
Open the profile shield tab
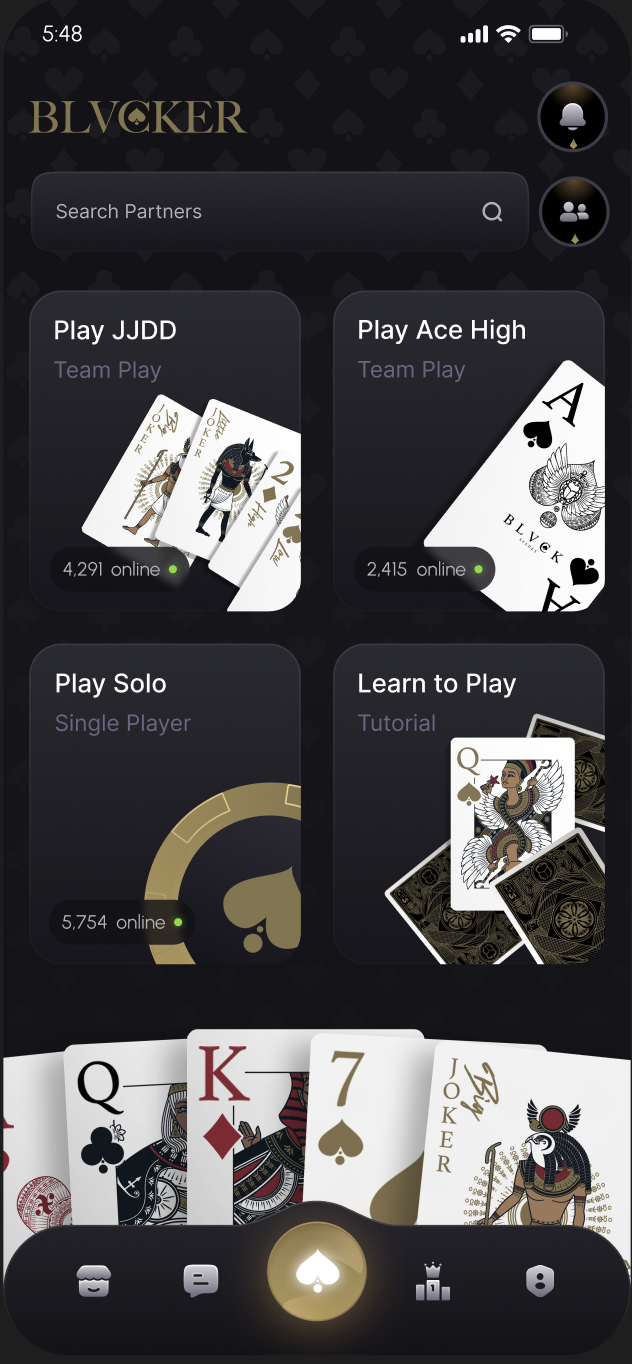click(x=540, y=1280)
